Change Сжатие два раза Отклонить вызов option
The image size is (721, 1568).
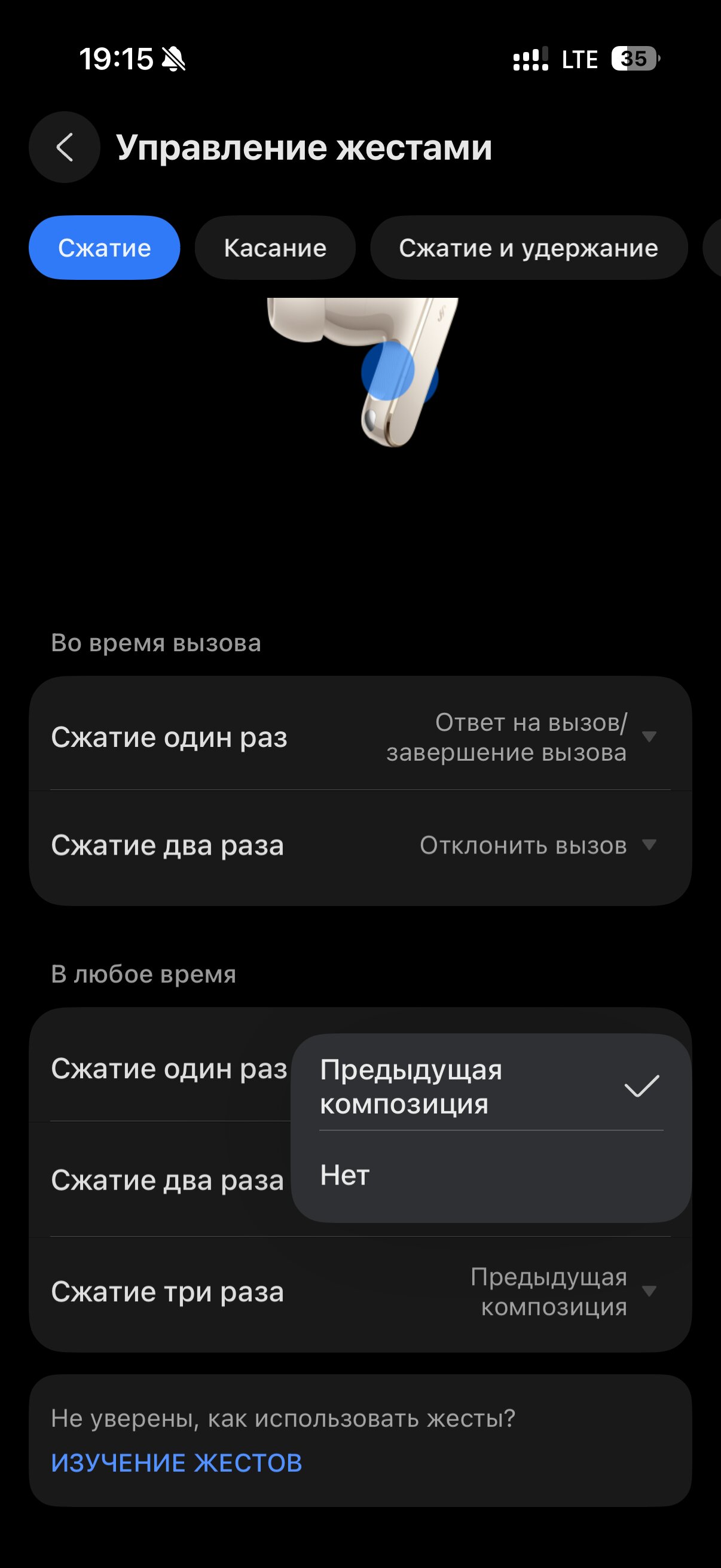[537, 846]
